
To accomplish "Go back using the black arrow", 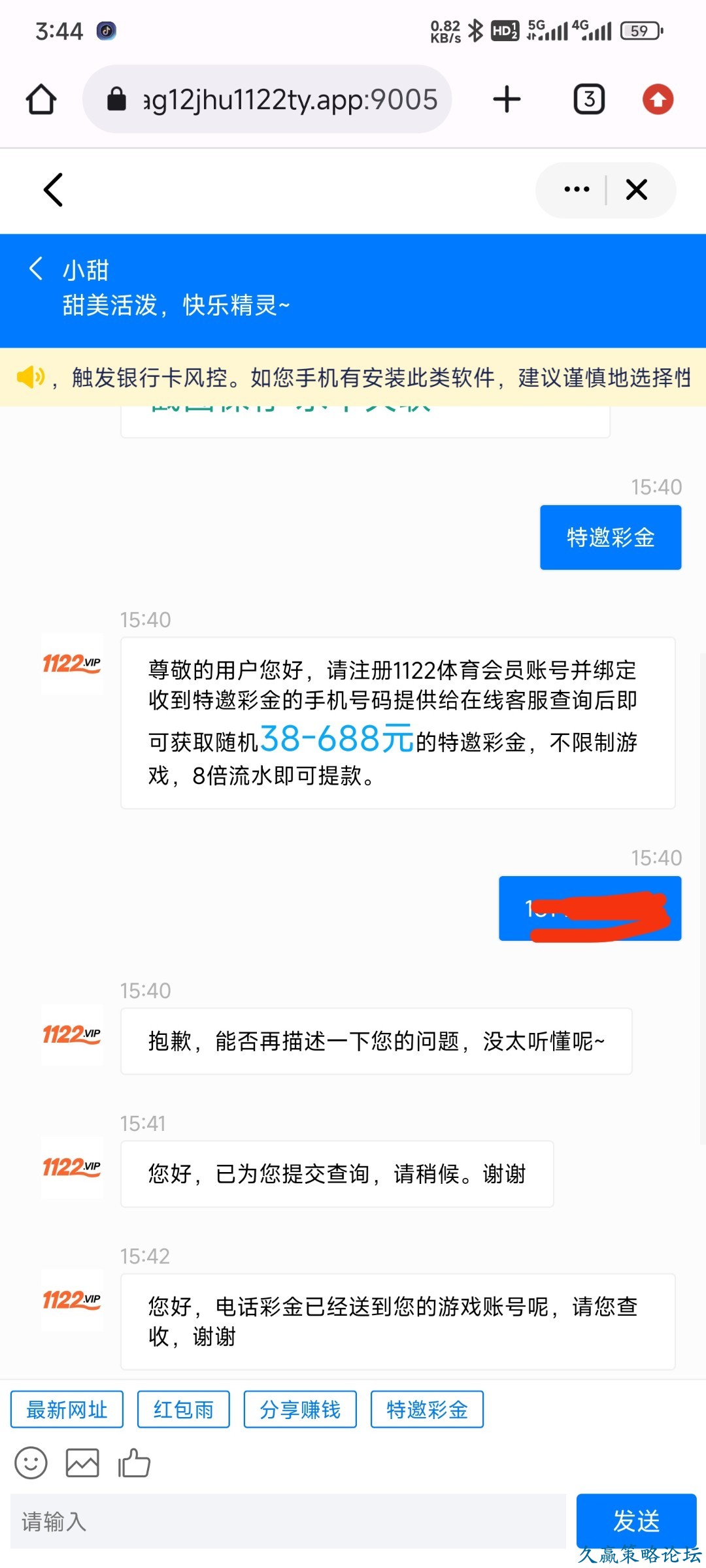I will coord(53,189).
